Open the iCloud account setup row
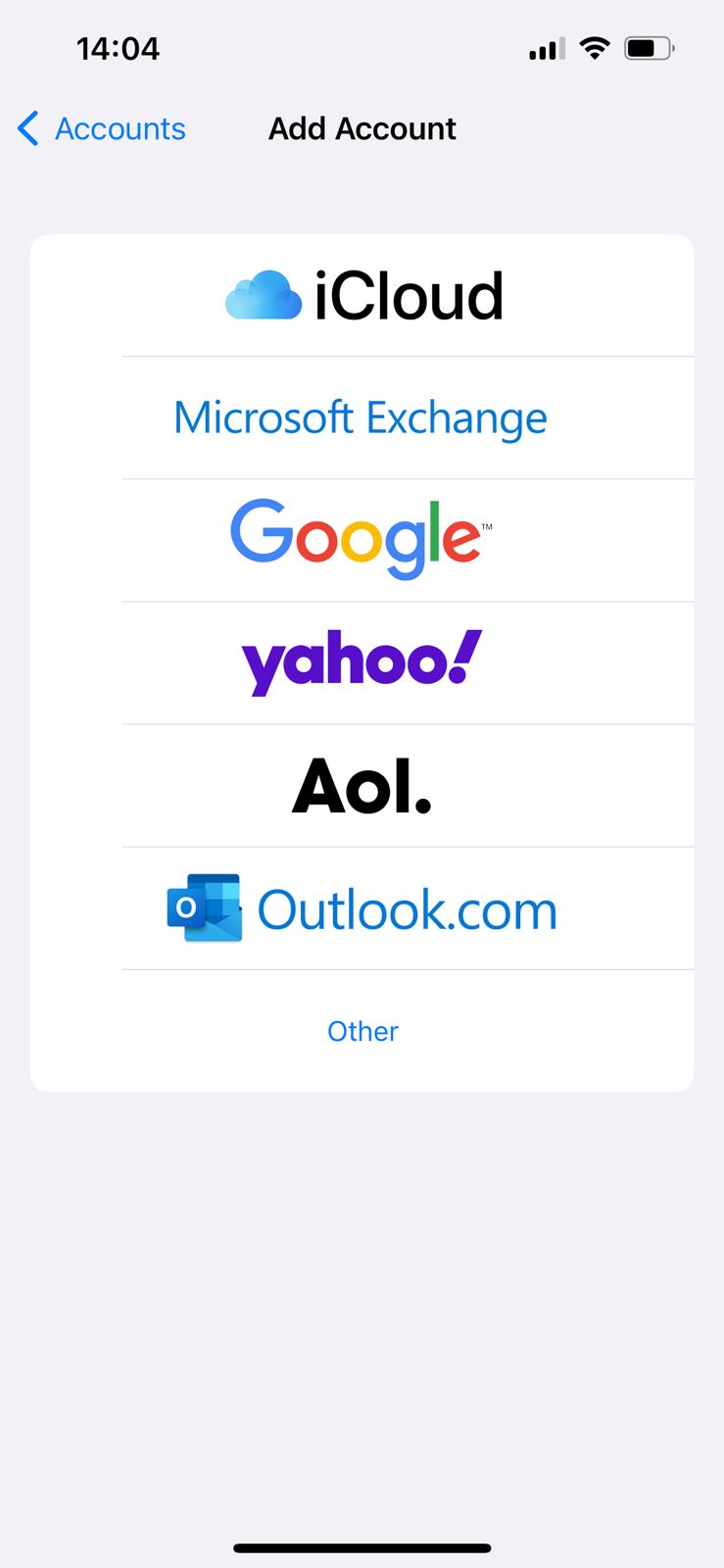724x1568 pixels. tap(362, 293)
